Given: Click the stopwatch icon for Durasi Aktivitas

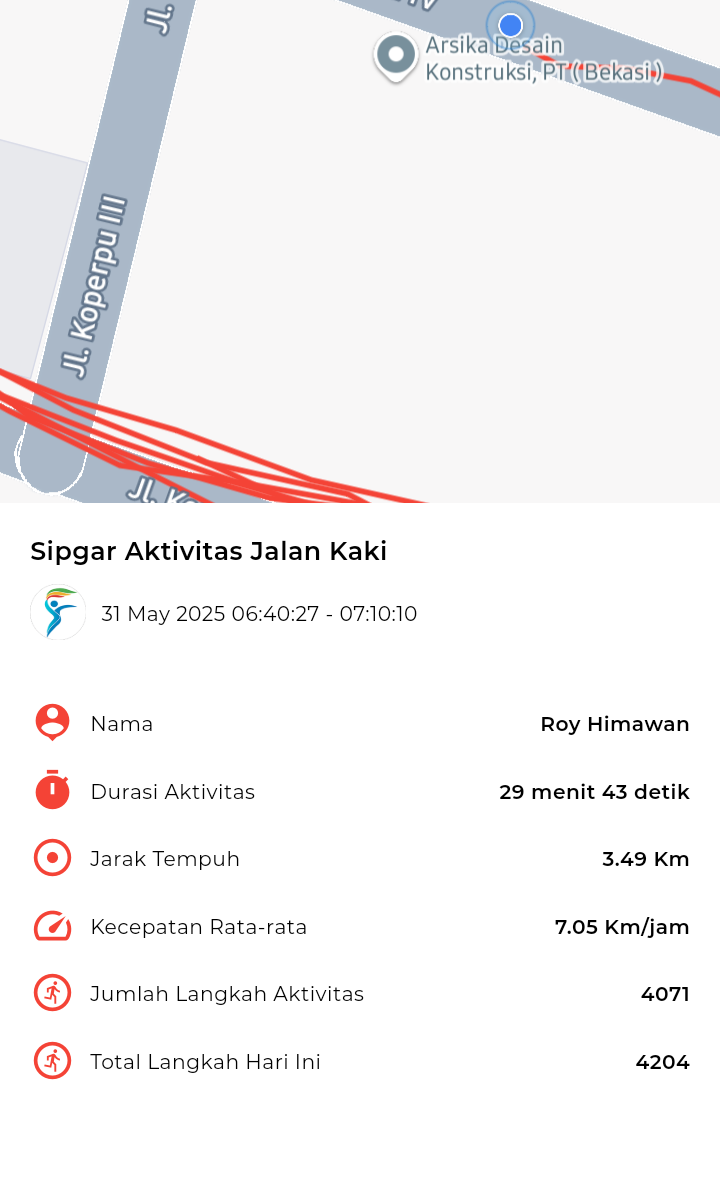Looking at the screenshot, I should [52, 790].
